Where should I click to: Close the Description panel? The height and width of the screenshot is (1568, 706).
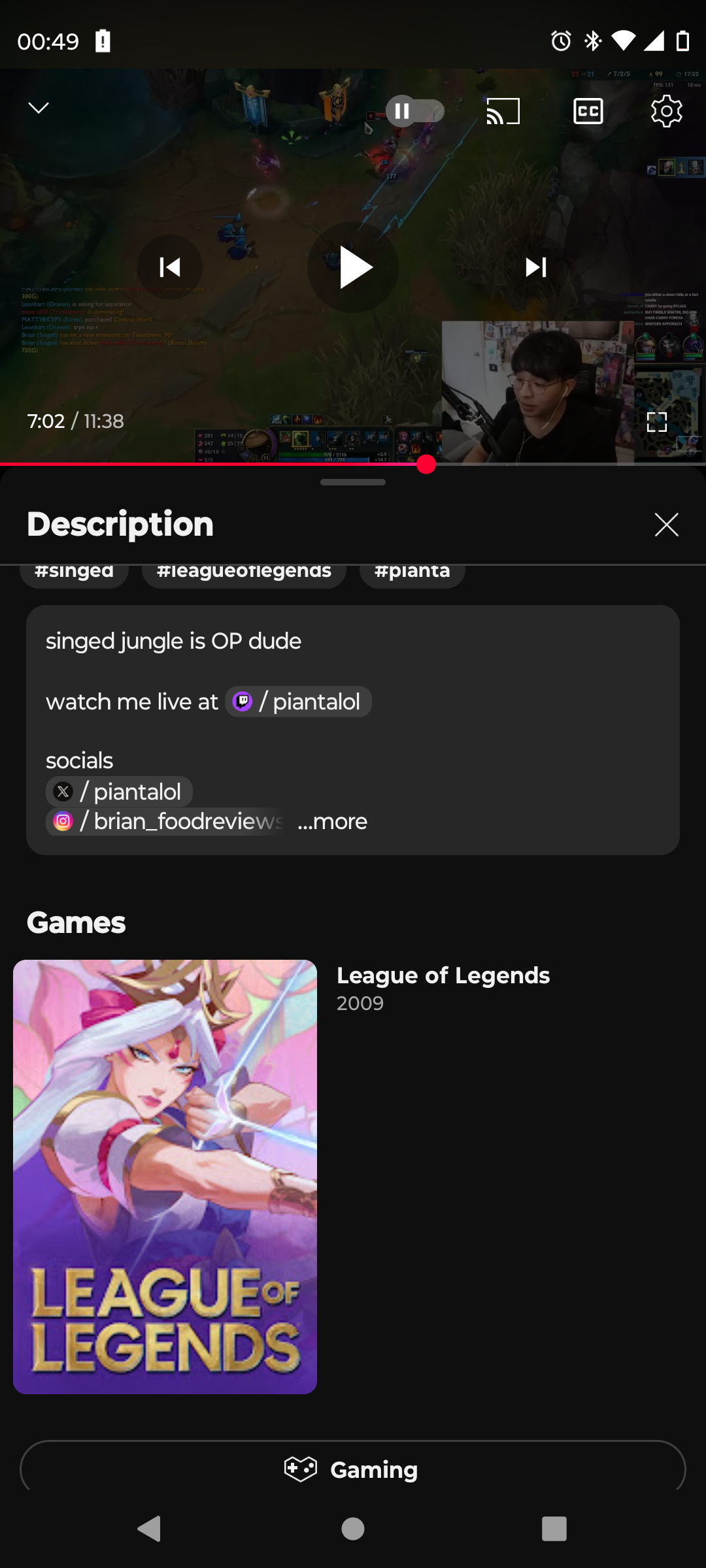pos(666,525)
